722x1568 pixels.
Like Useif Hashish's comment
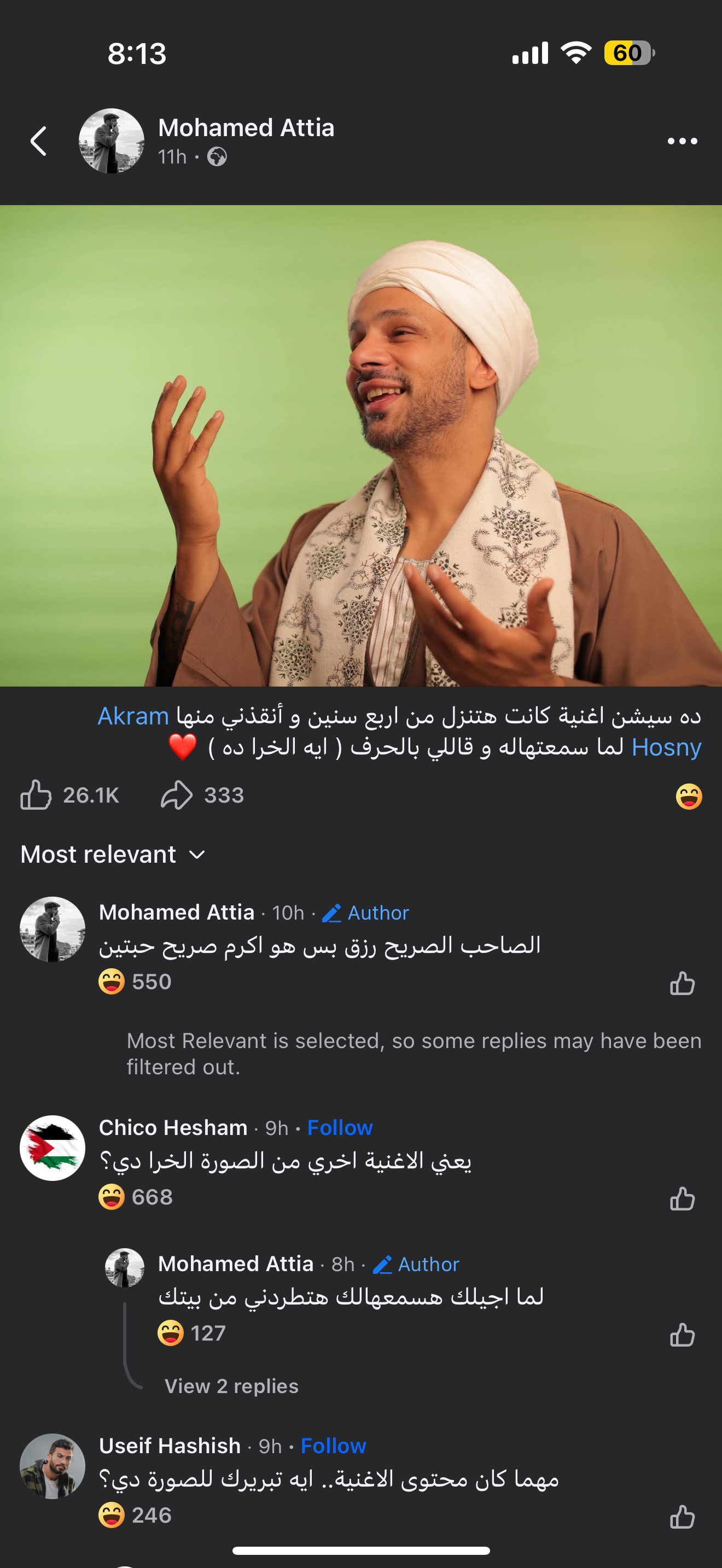(682, 1516)
